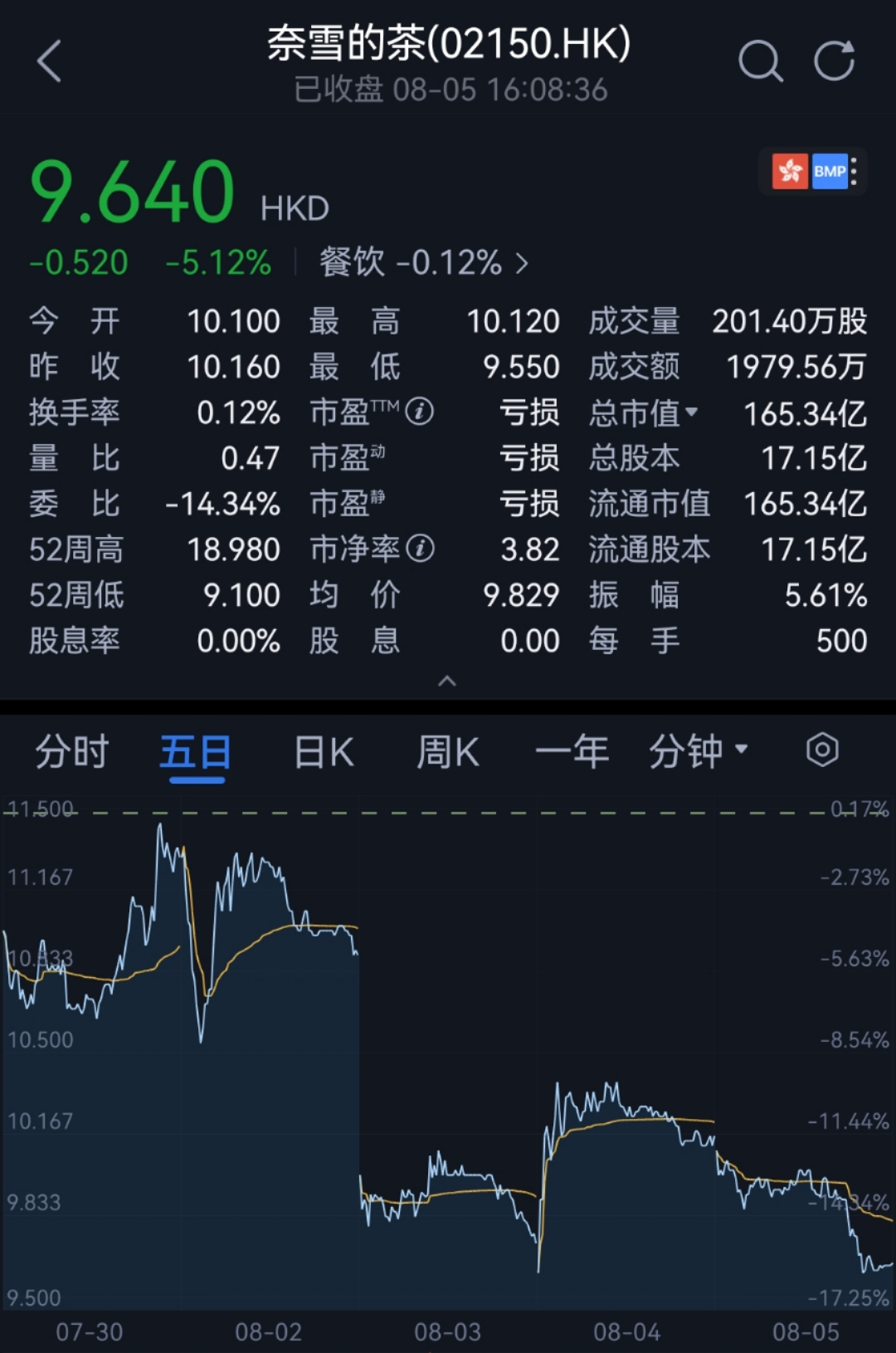Select the 五日 chart tab
896x1353 pixels.
pyautogui.click(x=196, y=752)
